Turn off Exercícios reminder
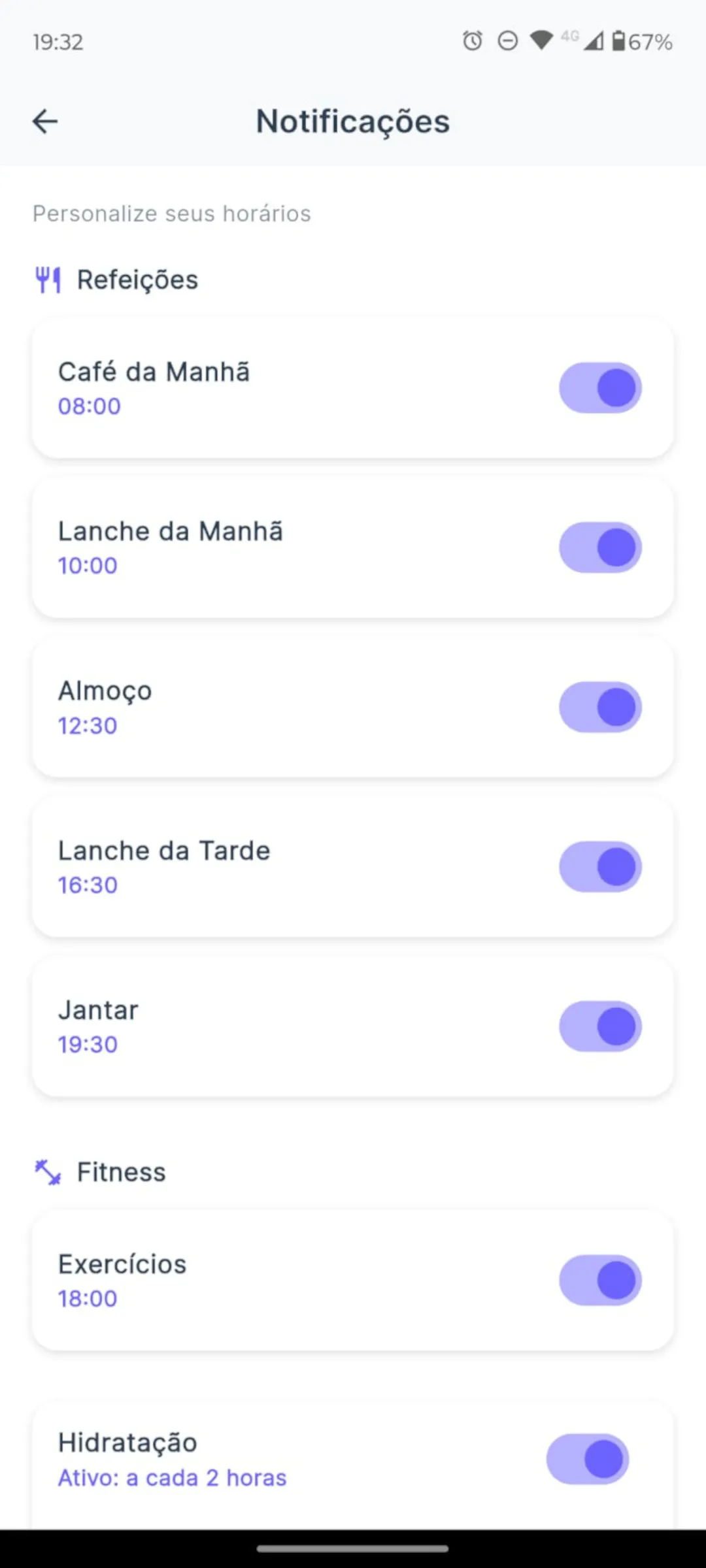Screen dimensions: 706x1568 click(600, 1281)
